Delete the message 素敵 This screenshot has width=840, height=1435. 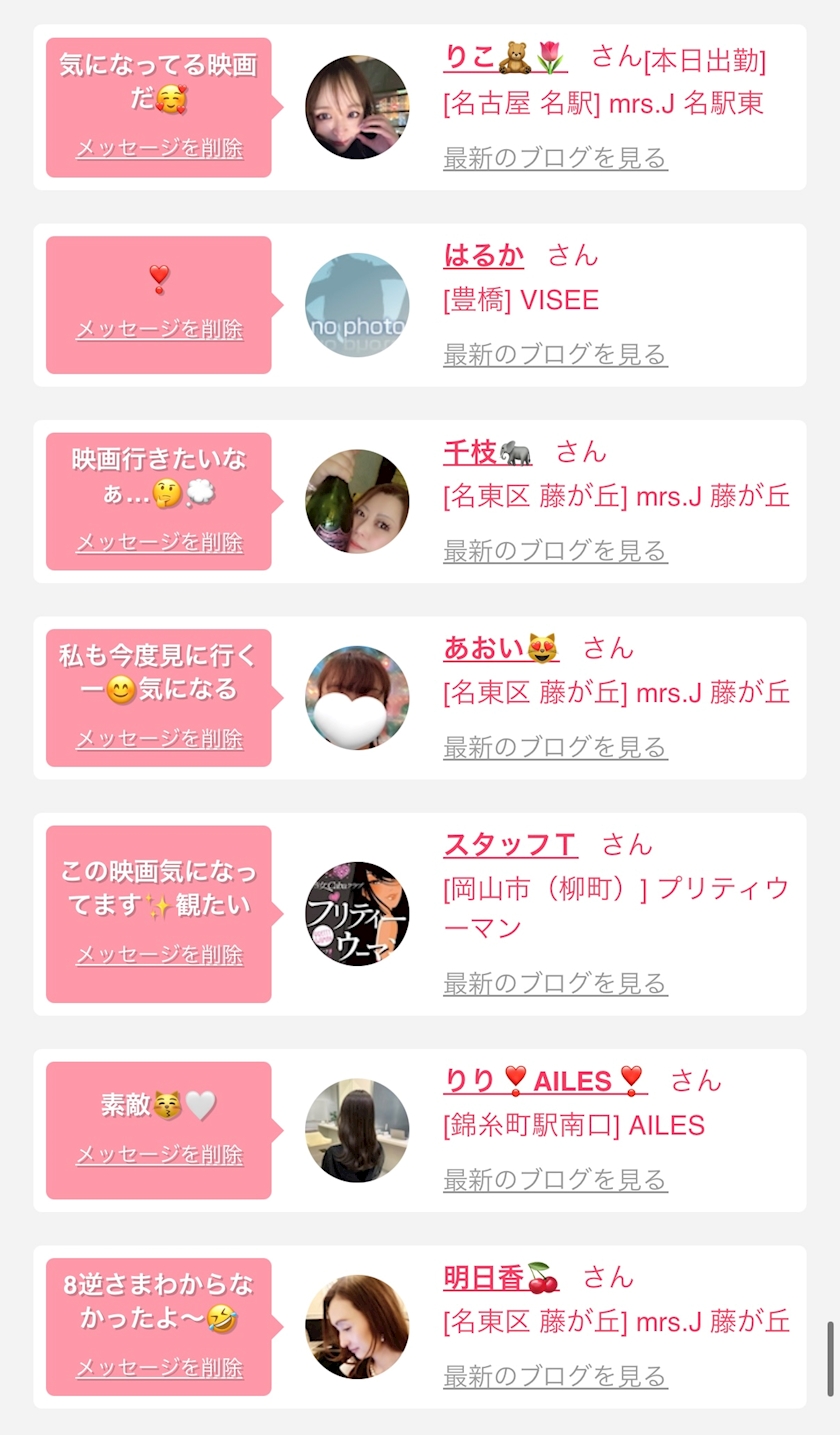click(x=159, y=1155)
